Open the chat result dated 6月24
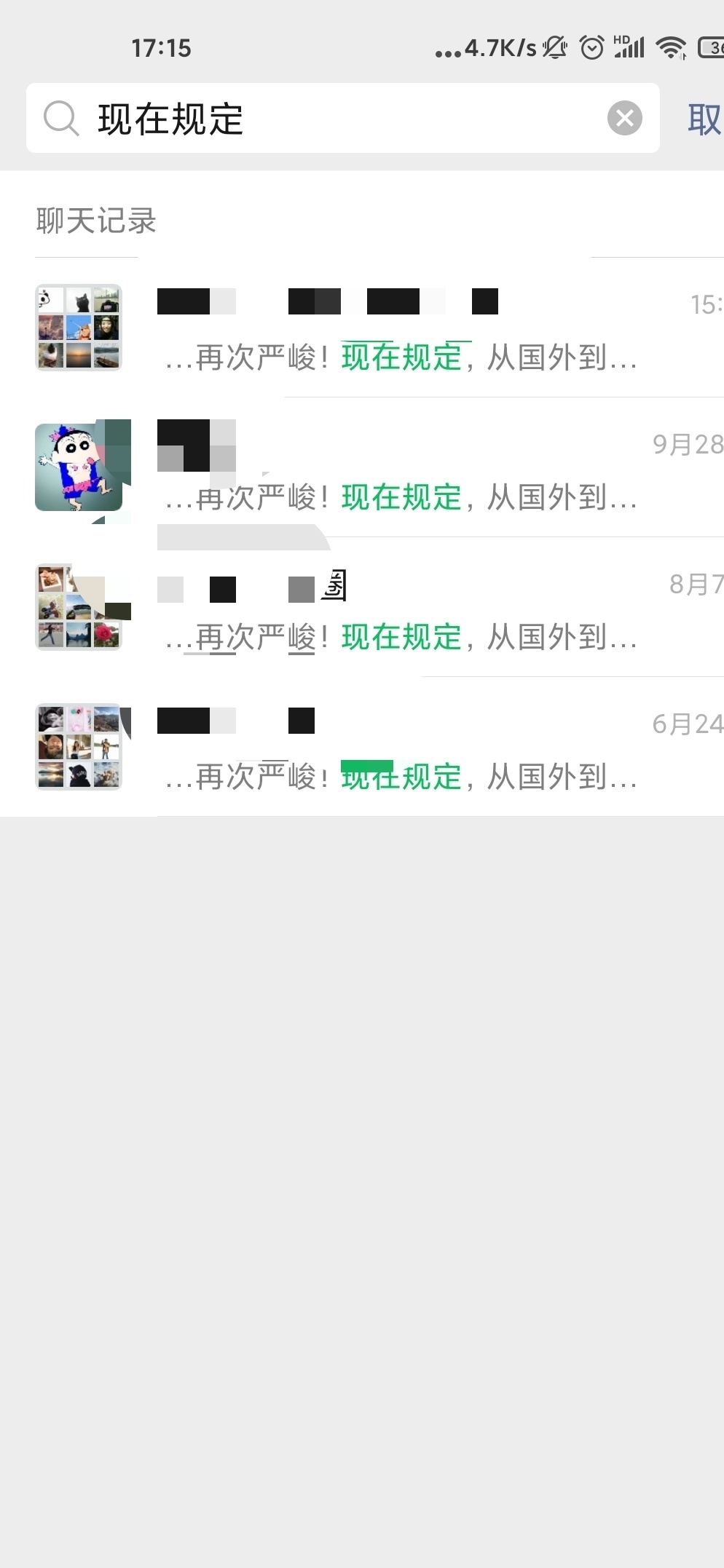The image size is (724, 1568). 401,747
